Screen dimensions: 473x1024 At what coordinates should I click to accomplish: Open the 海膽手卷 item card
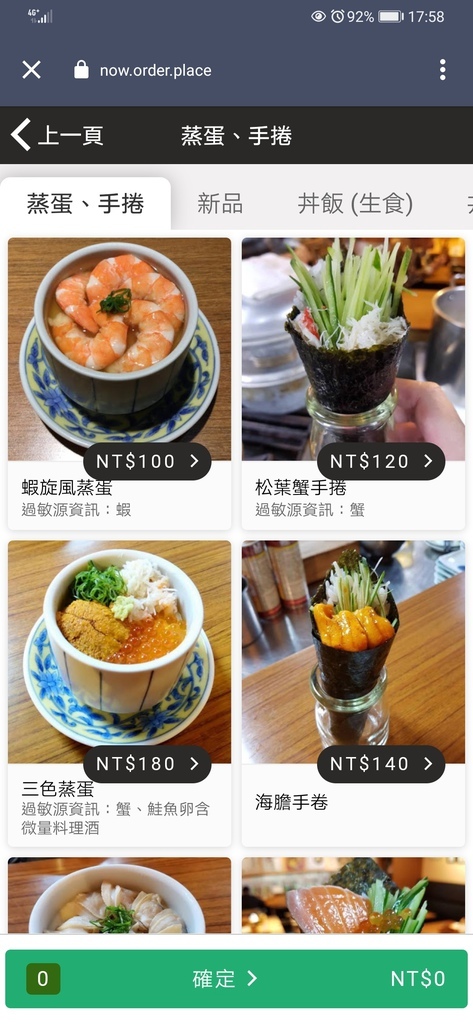(353, 694)
